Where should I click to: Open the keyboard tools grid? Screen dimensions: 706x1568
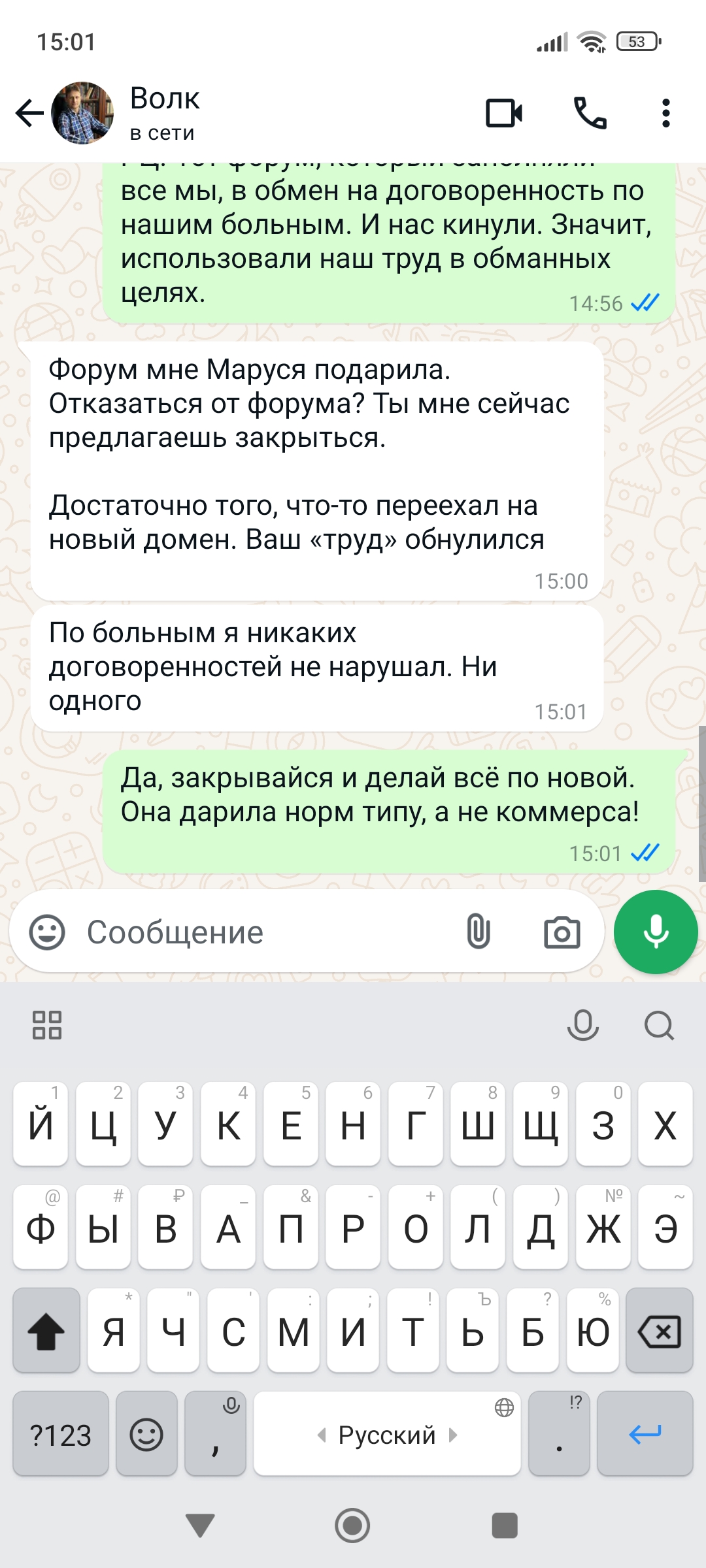(x=47, y=1024)
